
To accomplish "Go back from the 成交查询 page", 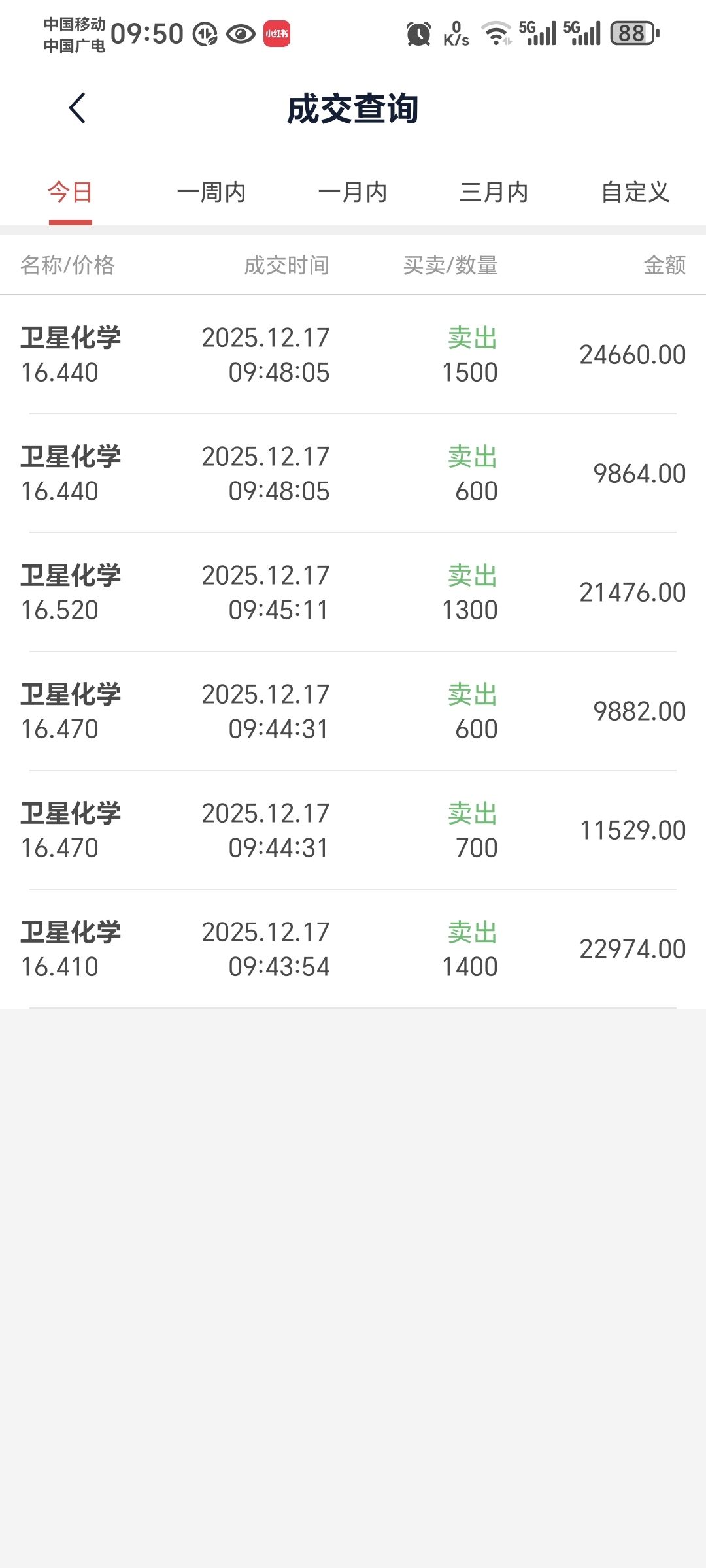I will coord(78,108).
